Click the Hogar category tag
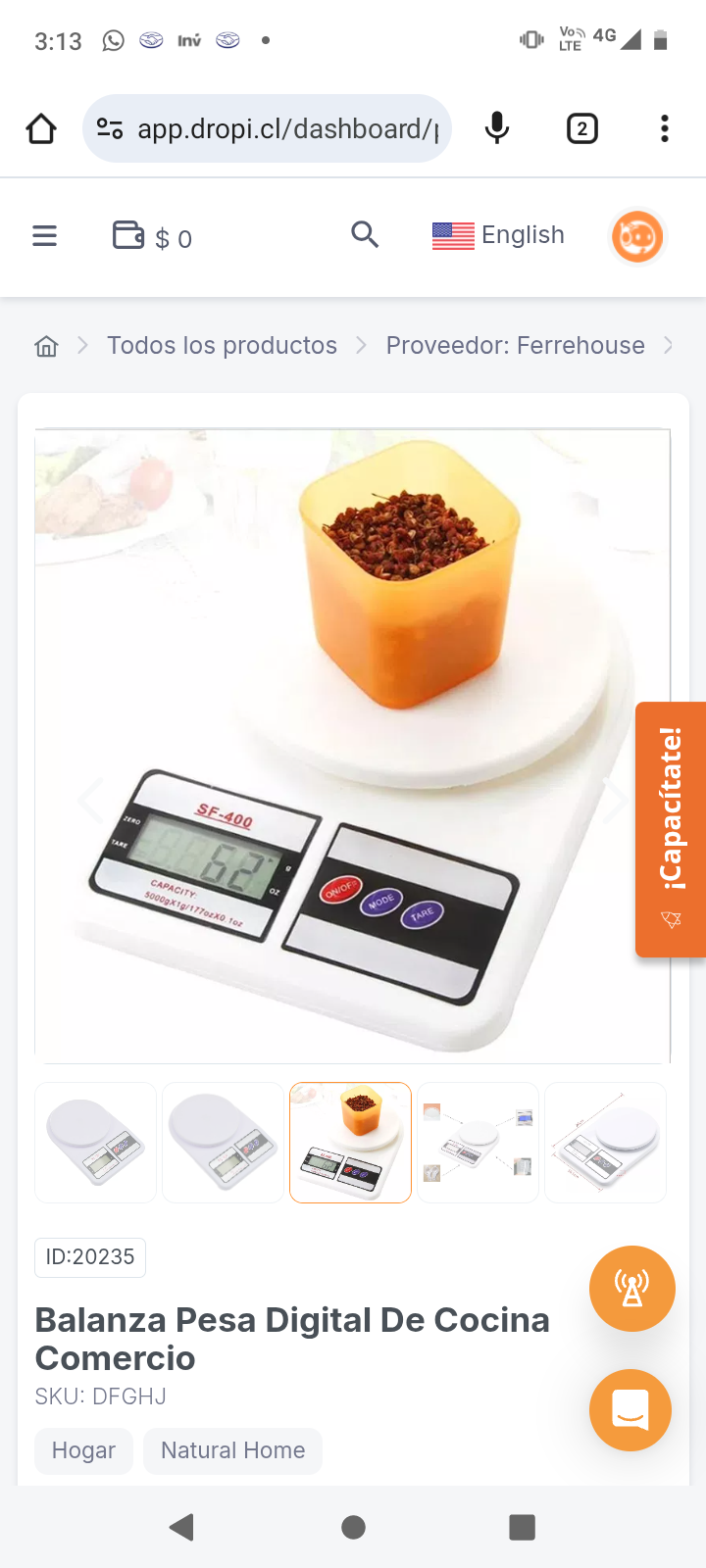Viewport: 706px width, 1568px height. point(83,1450)
